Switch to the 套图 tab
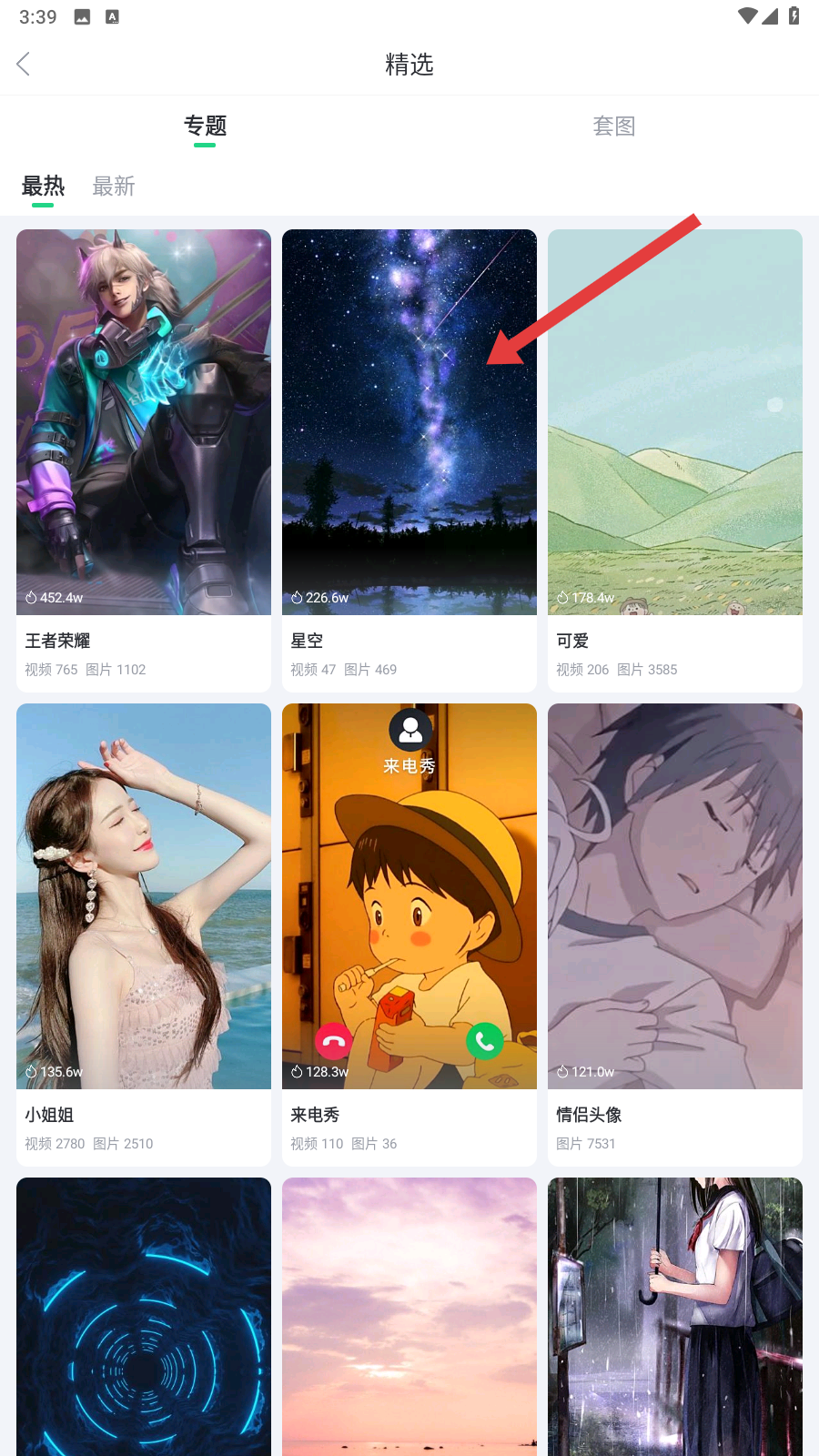This screenshot has width=819, height=1456. coord(613,126)
